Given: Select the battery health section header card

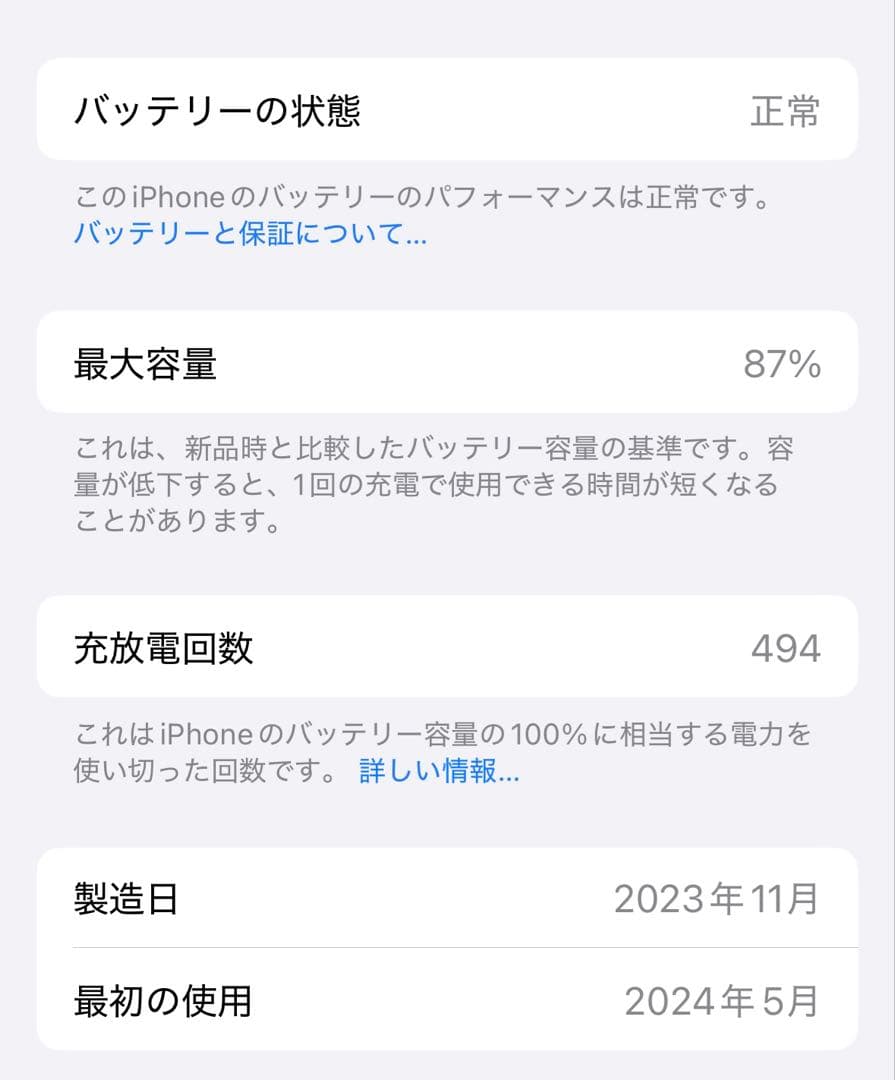Looking at the screenshot, I should click(446, 110).
